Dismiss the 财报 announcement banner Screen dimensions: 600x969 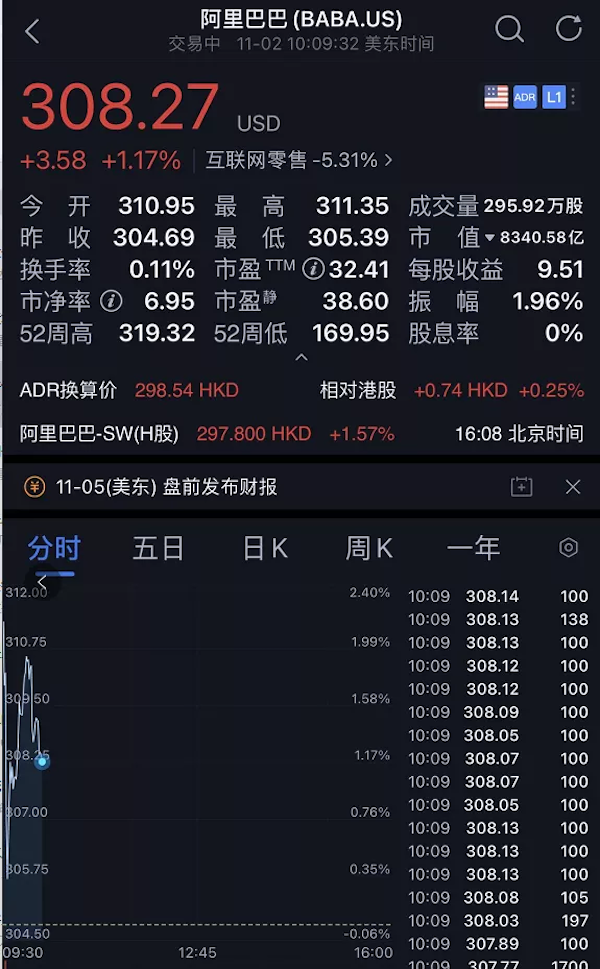pyautogui.click(x=573, y=487)
